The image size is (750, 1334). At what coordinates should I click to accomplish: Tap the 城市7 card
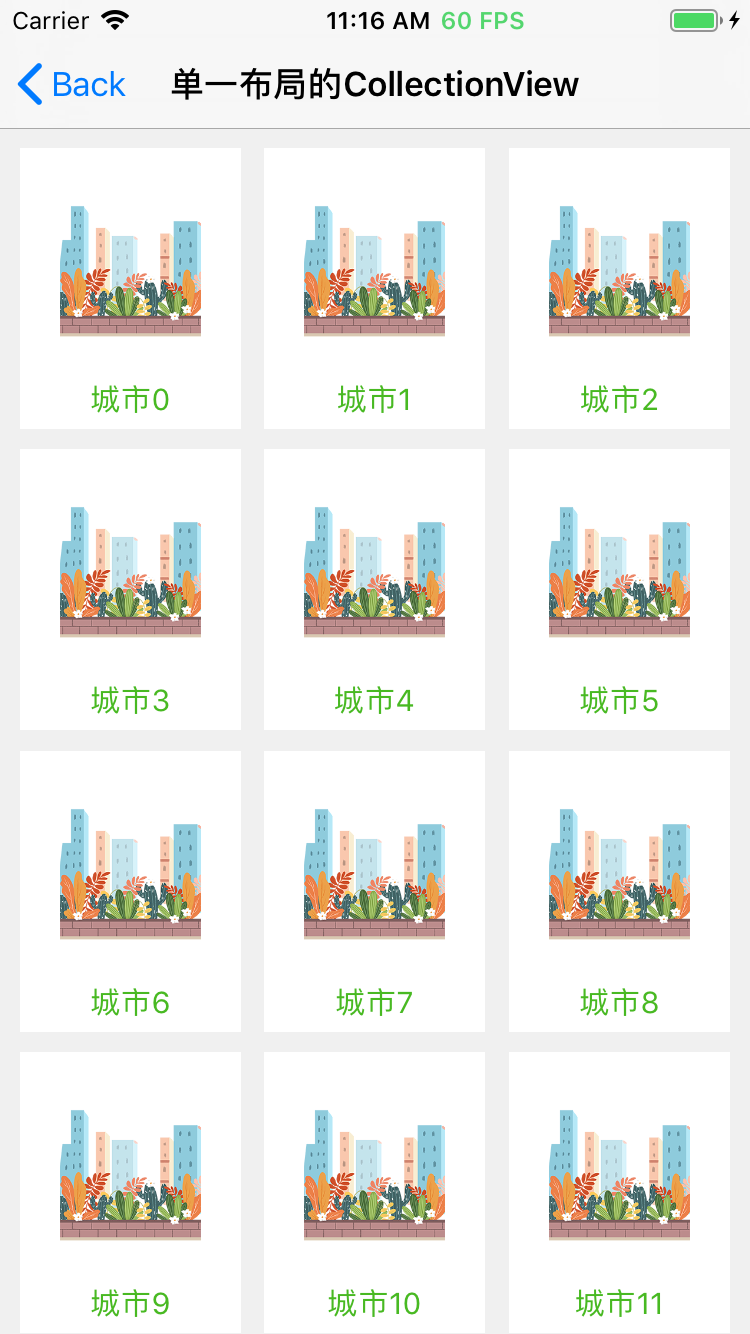click(374, 891)
